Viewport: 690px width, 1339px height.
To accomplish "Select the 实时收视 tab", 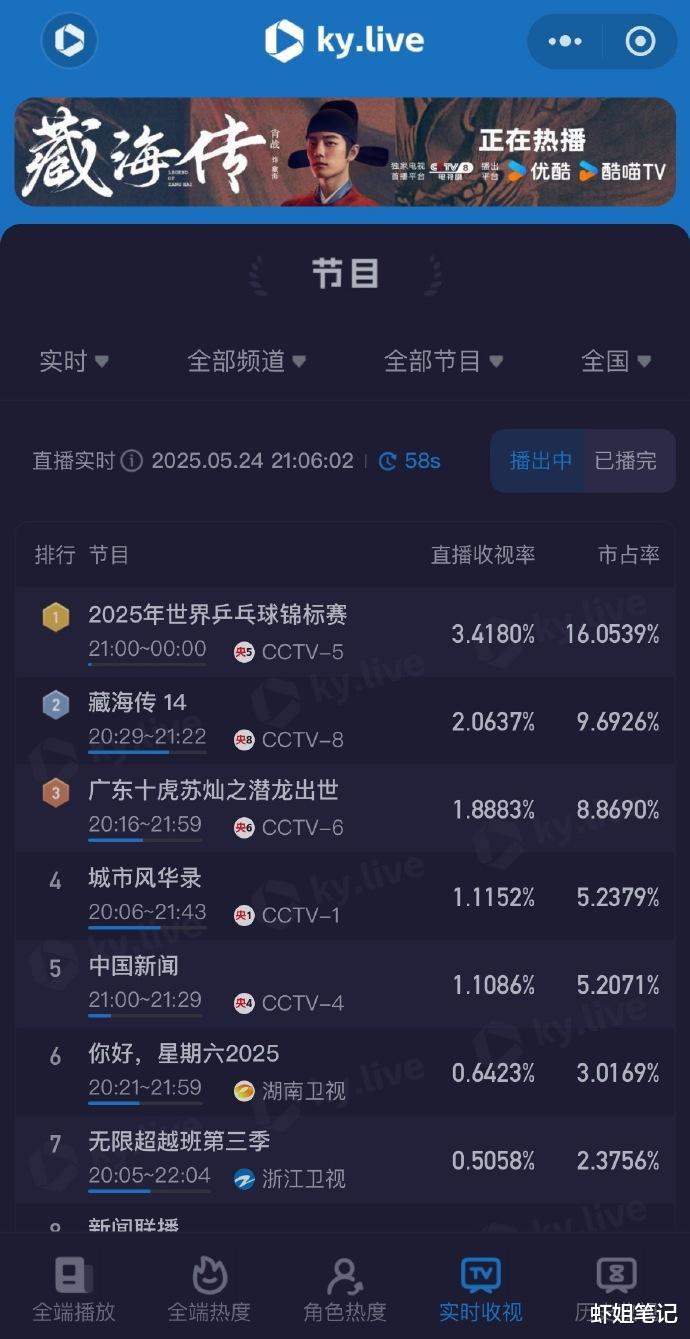I will coord(481,1290).
